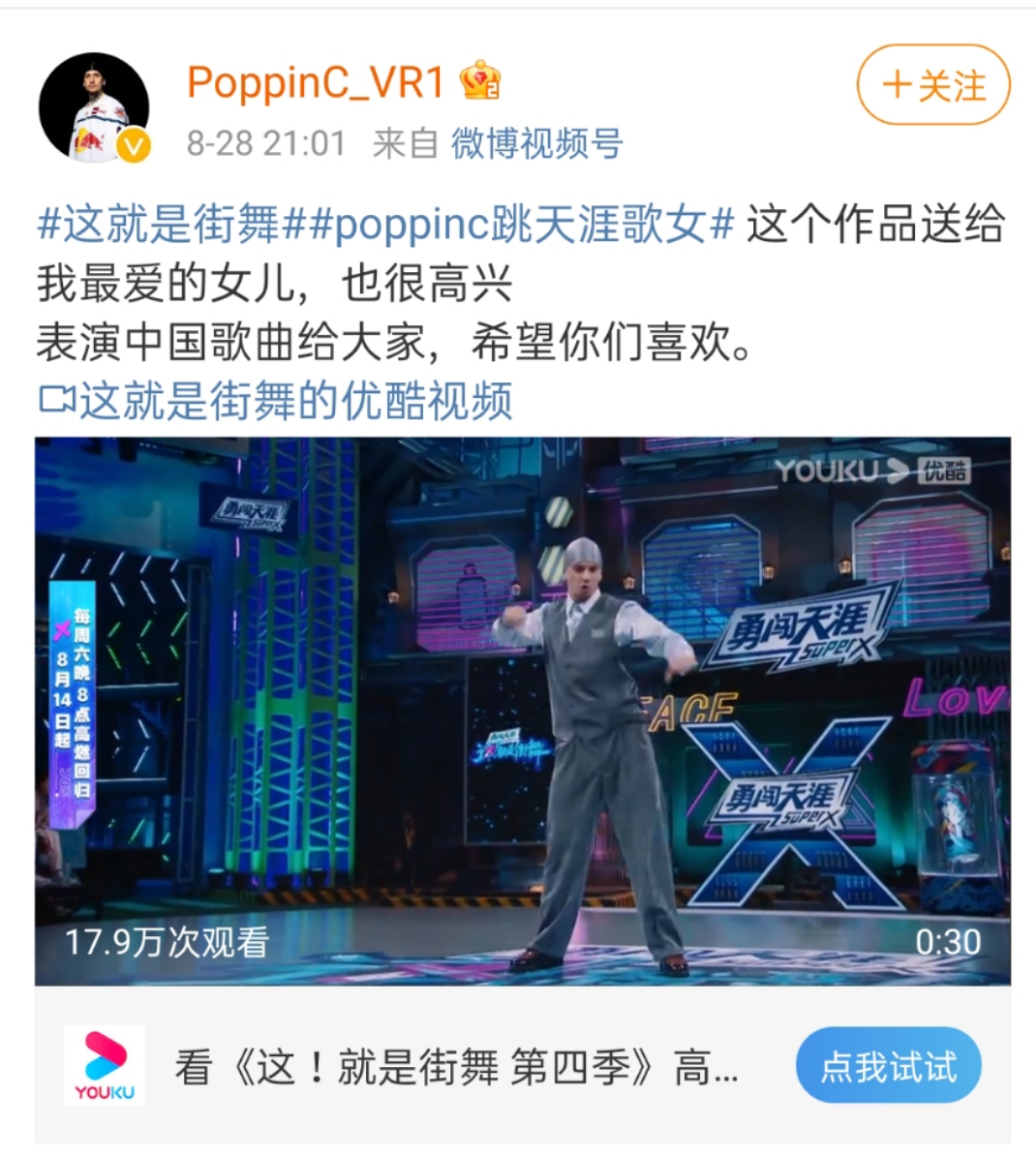Follow PoppinC_VR1 with the 关注 button
This screenshot has width=1036, height=1157.
click(932, 85)
